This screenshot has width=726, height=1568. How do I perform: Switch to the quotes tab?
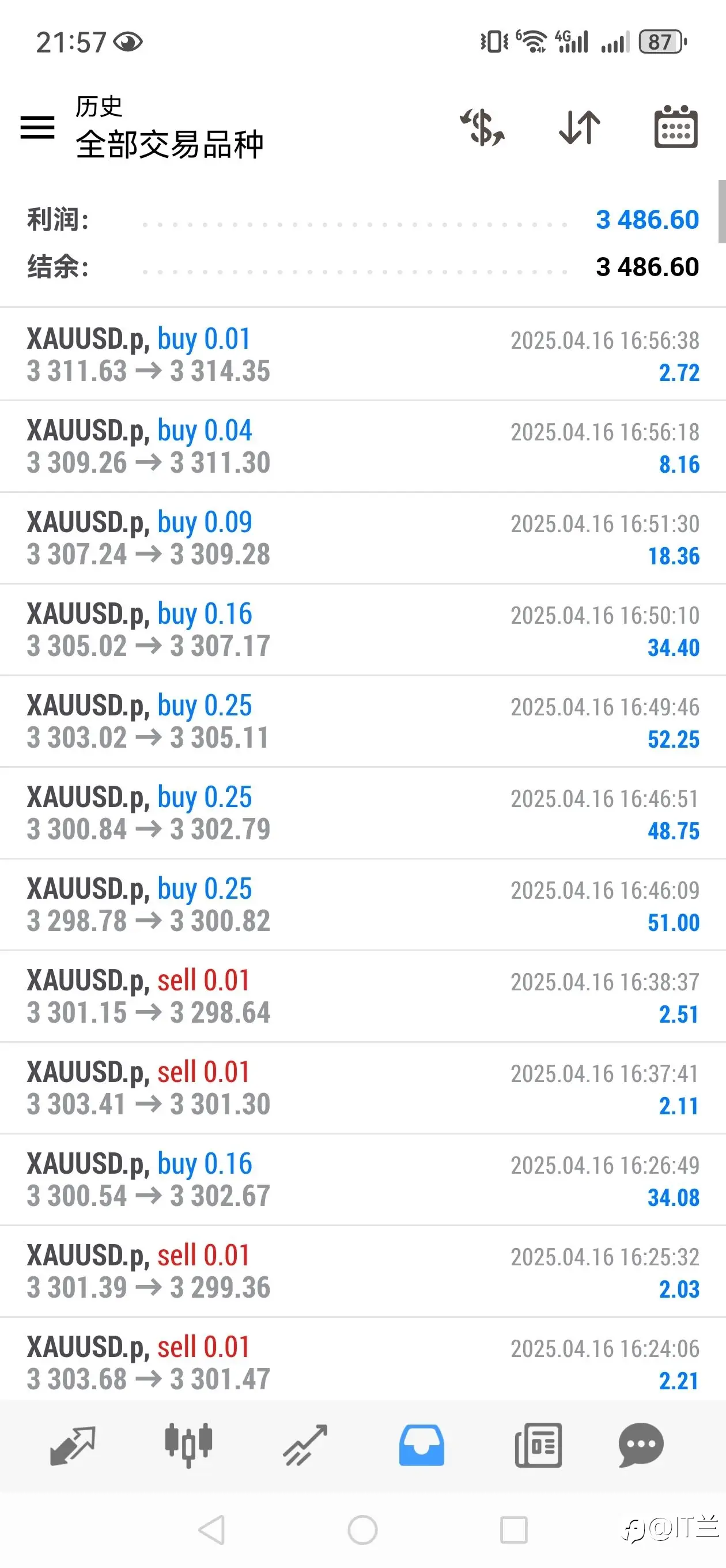(x=73, y=1445)
